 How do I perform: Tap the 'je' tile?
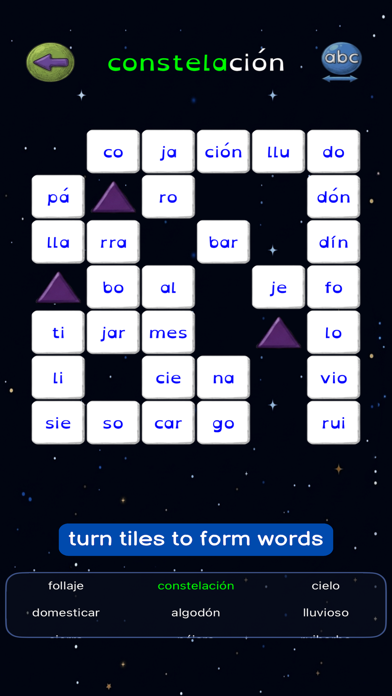pos(278,287)
